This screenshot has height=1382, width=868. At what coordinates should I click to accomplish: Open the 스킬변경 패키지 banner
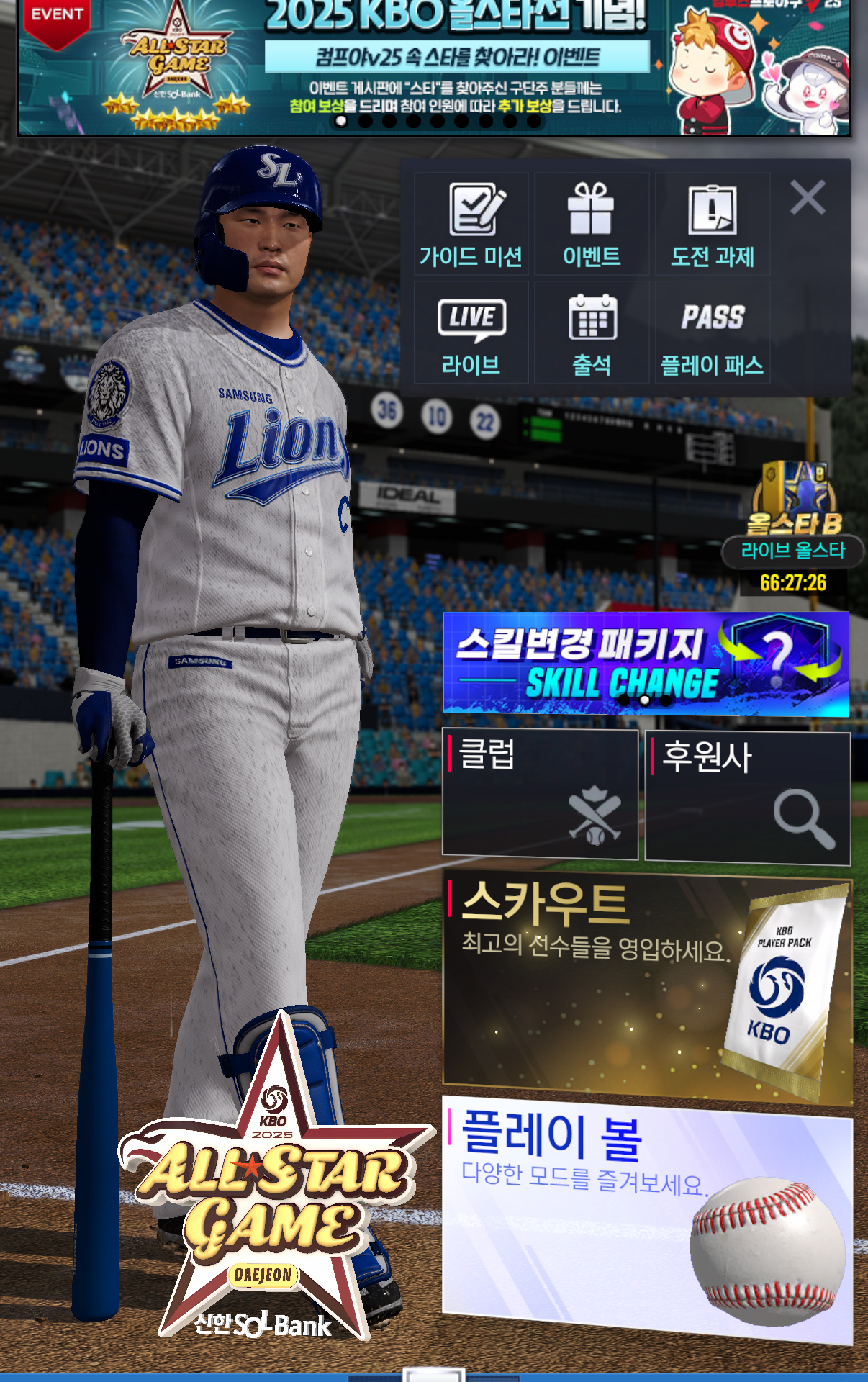click(646, 664)
